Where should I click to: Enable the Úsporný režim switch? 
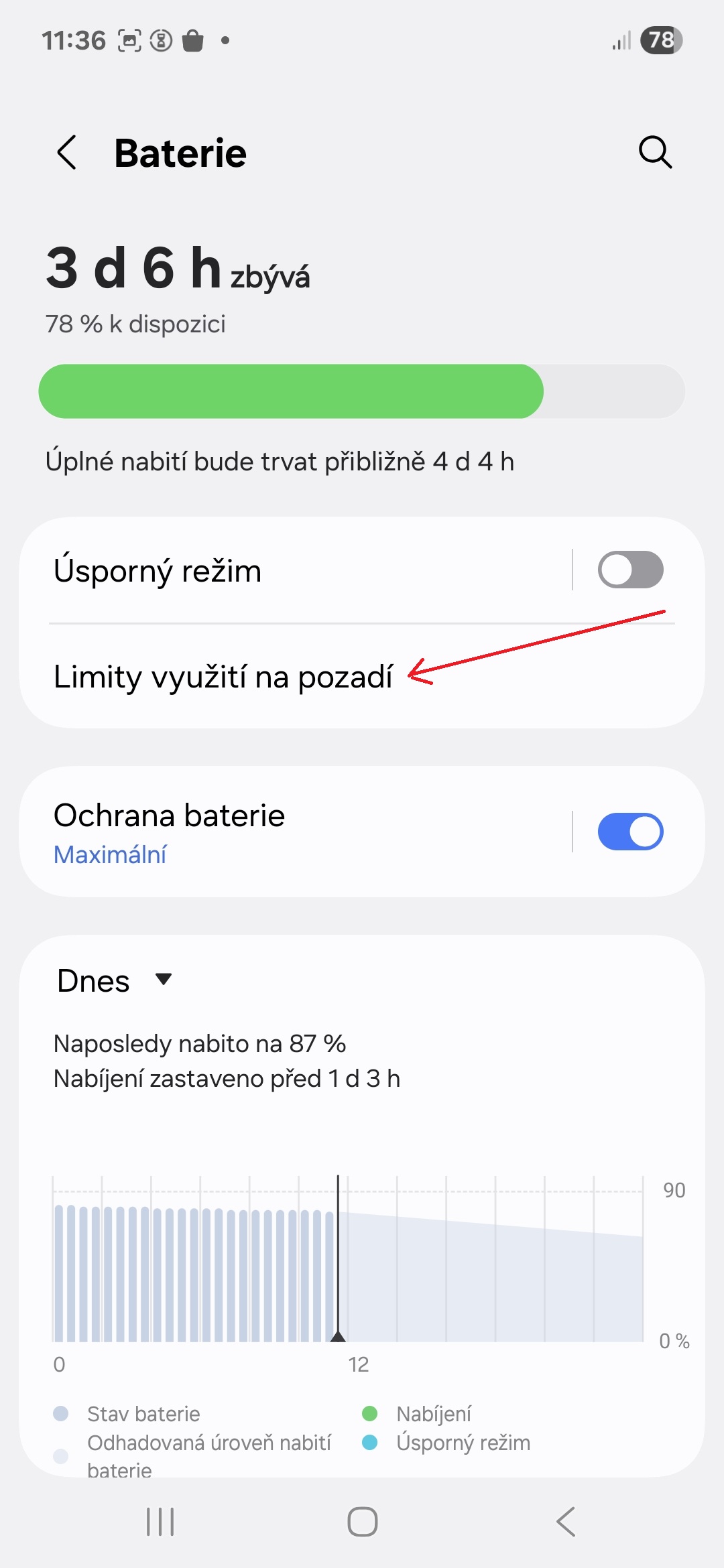pyautogui.click(x=630, y=570)
